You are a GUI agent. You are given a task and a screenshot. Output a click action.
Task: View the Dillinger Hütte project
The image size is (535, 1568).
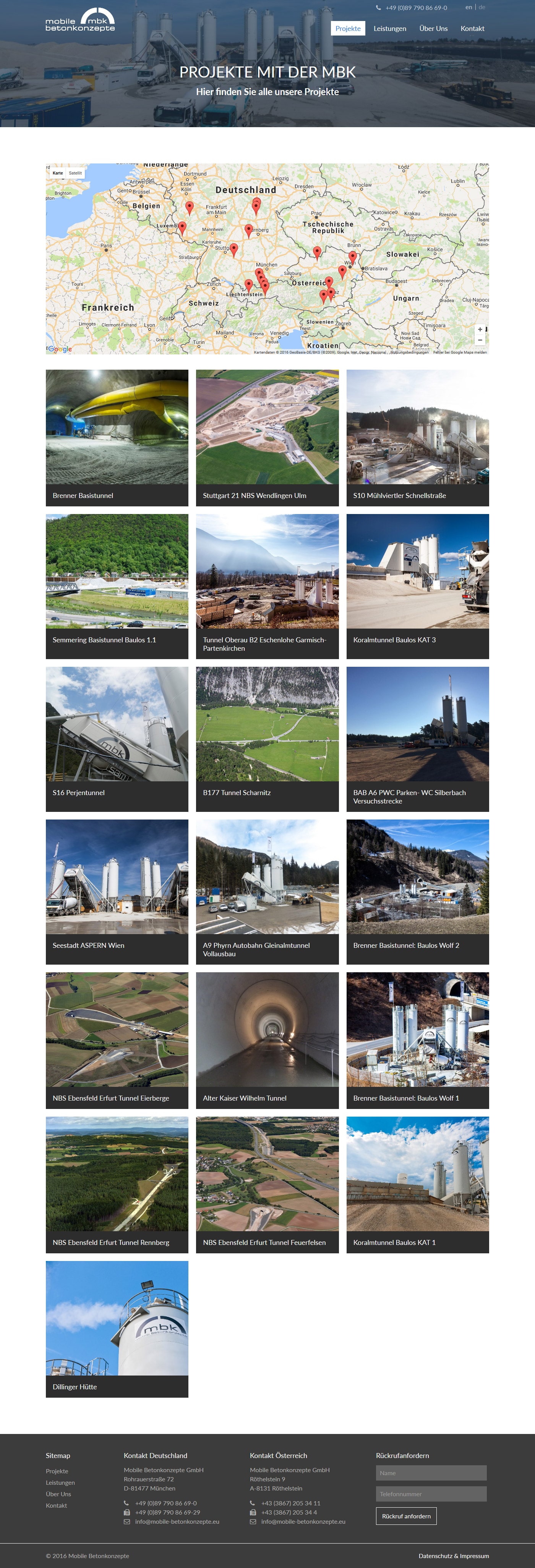pos(117,1328)
